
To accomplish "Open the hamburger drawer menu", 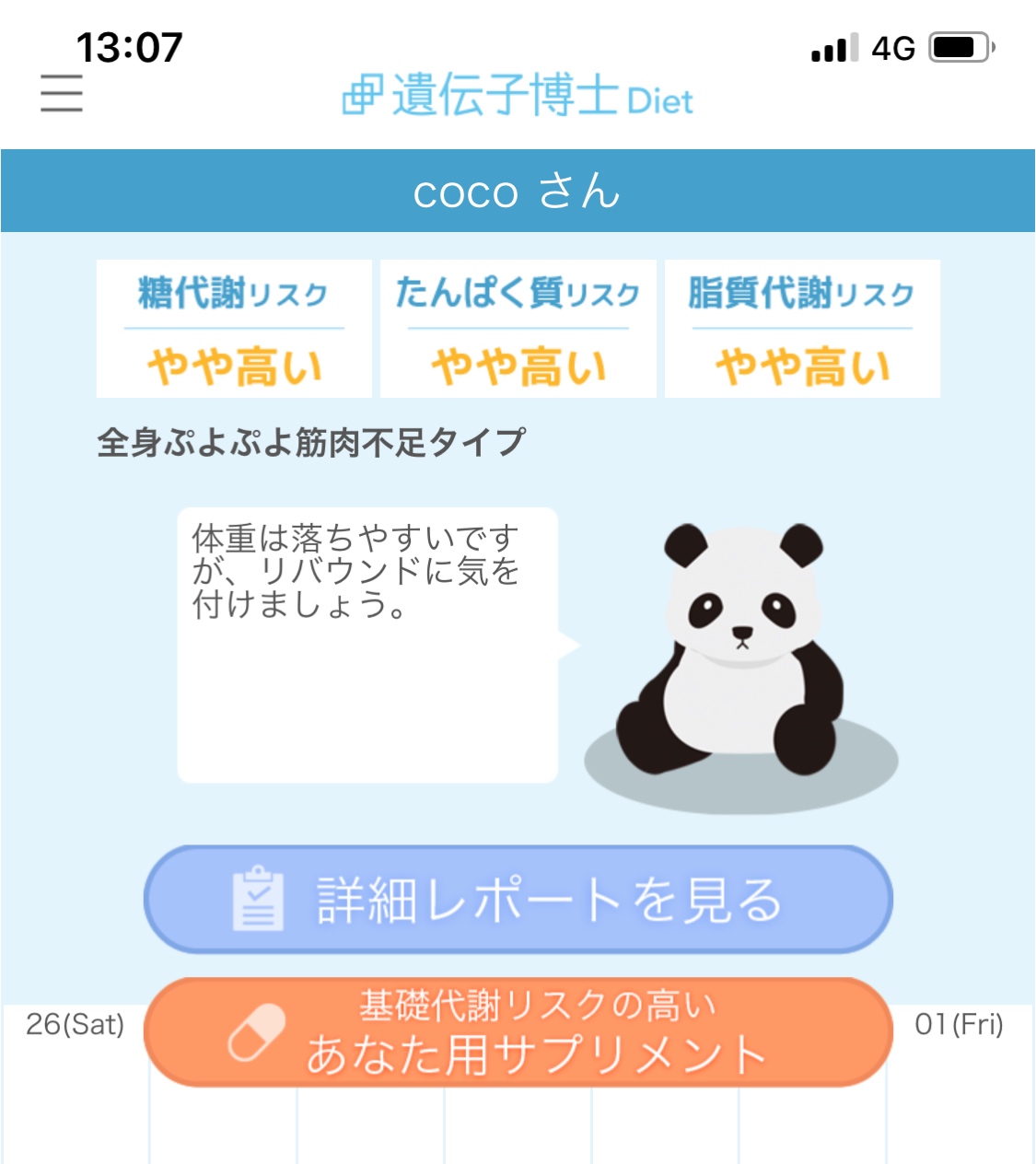I will click(x=62, y=93).
